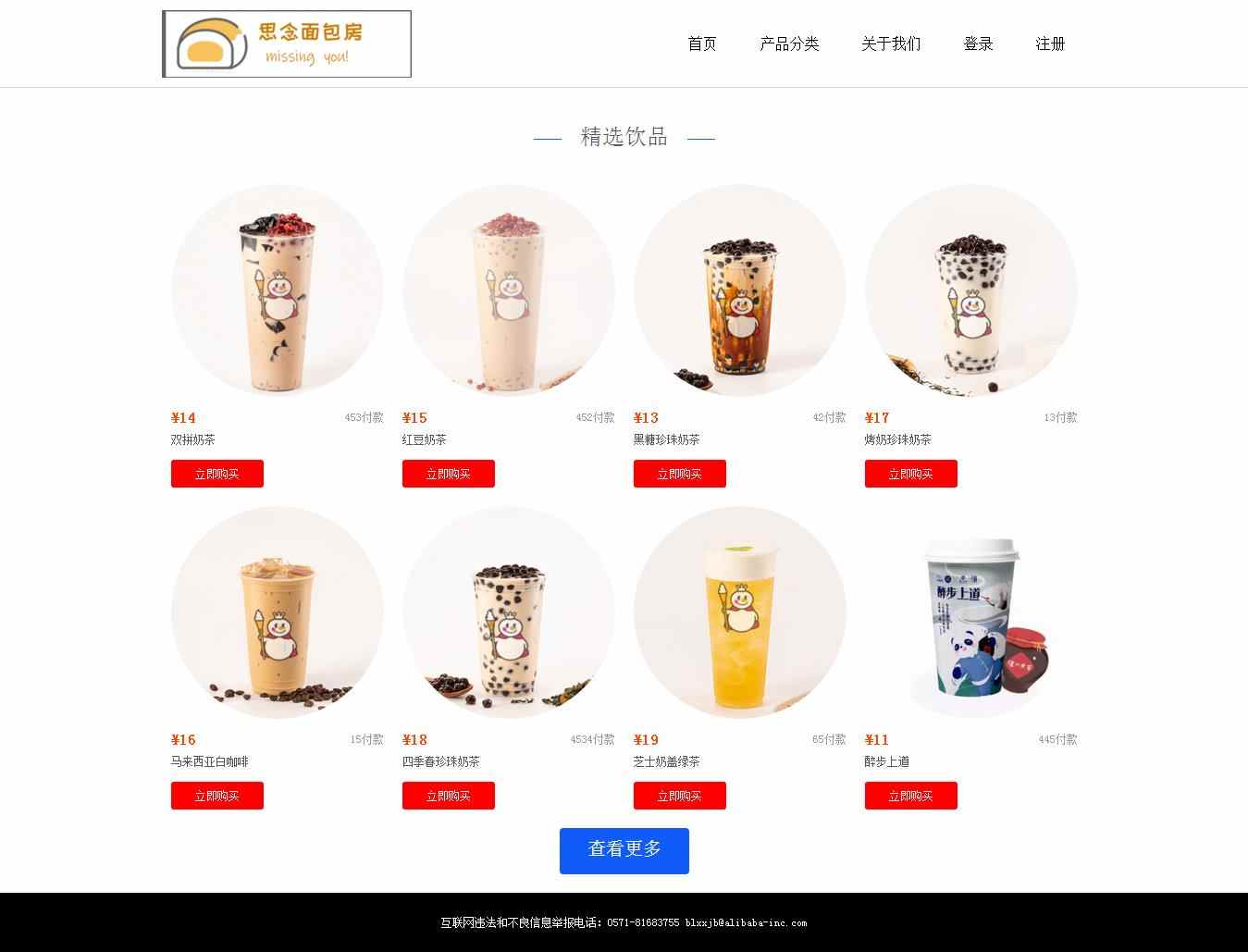Hit 立即购买 for 烤奶珍珠奶茶

pyautogui.click(x=910, y=474)
